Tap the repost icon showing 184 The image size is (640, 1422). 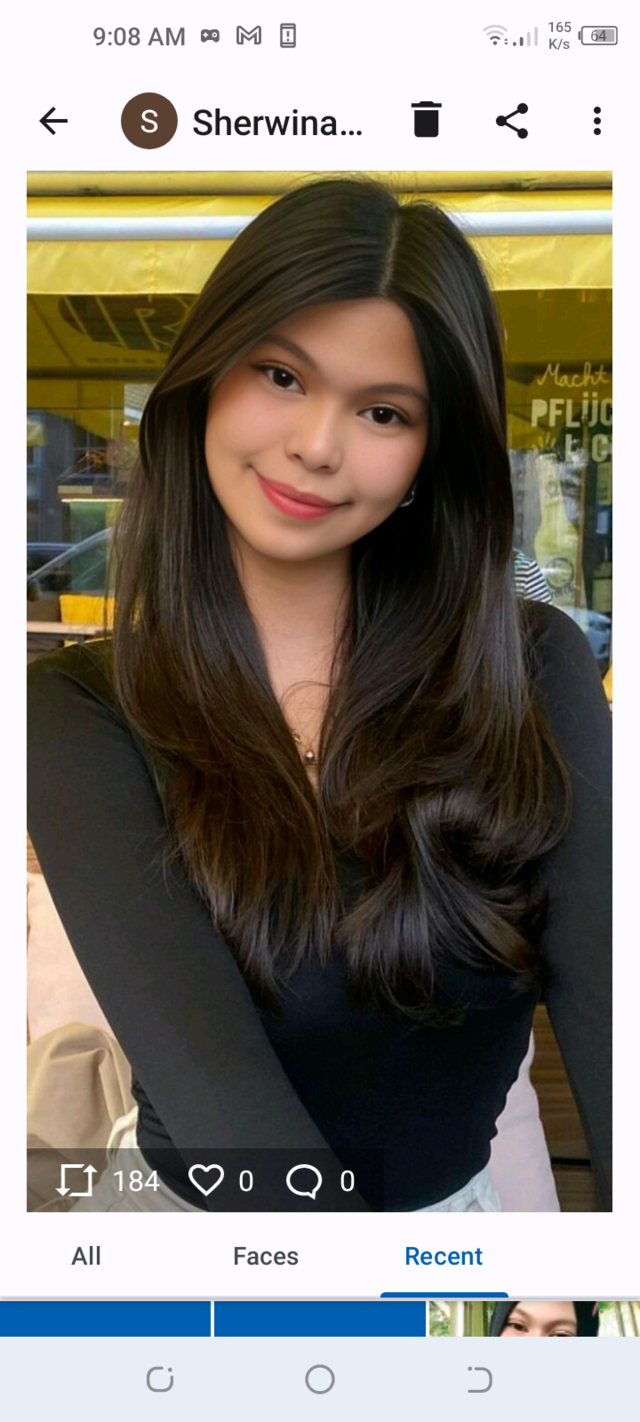(x=76, y=1181)
